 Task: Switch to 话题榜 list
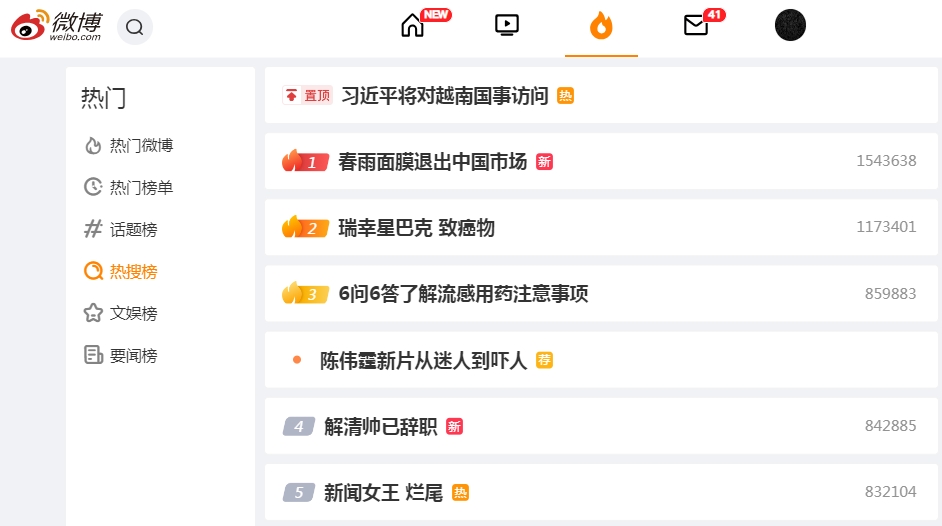pyautogui.click(x=133, y=230)
